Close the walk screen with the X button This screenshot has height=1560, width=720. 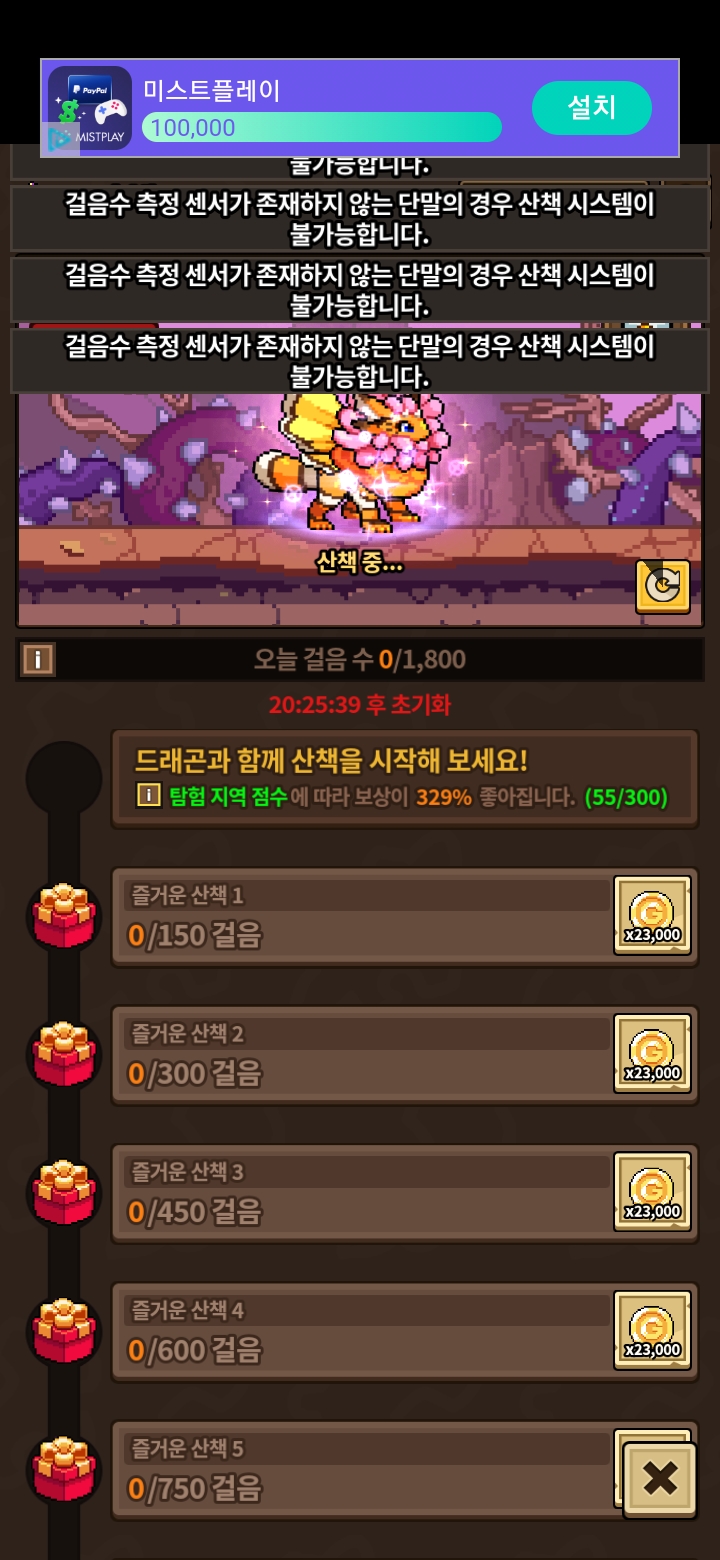pos(660,1479)
